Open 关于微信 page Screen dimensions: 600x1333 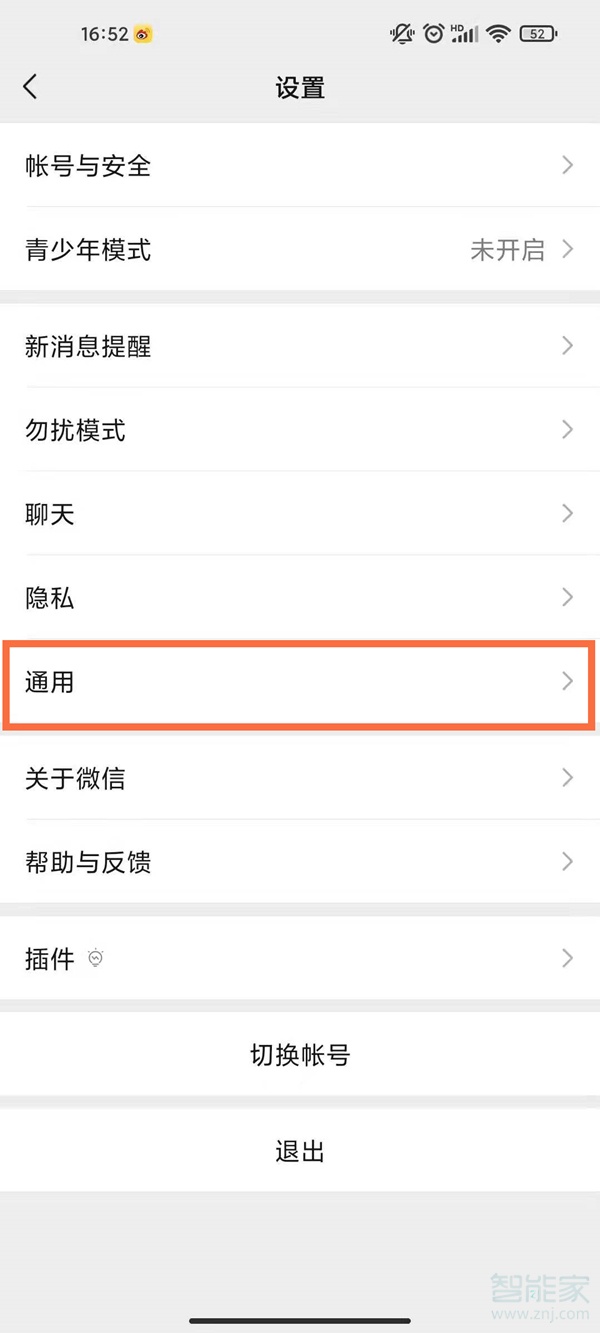coord(300,778)
